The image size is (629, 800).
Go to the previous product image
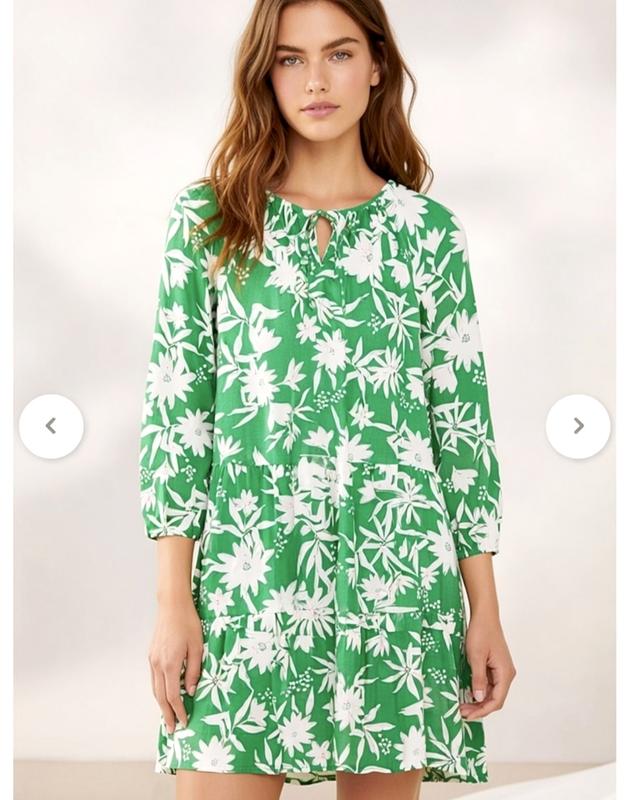tap(51, 426)
